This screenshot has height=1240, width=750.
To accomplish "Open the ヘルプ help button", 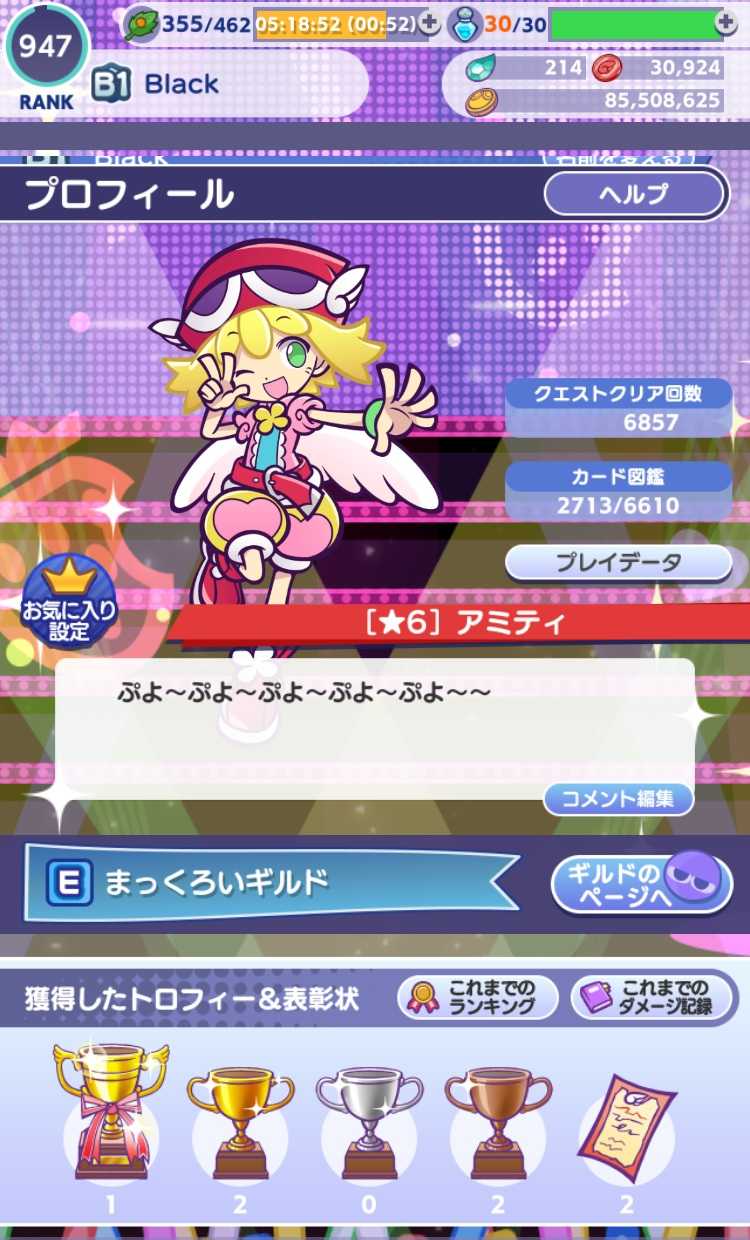I will coord(636,194).
